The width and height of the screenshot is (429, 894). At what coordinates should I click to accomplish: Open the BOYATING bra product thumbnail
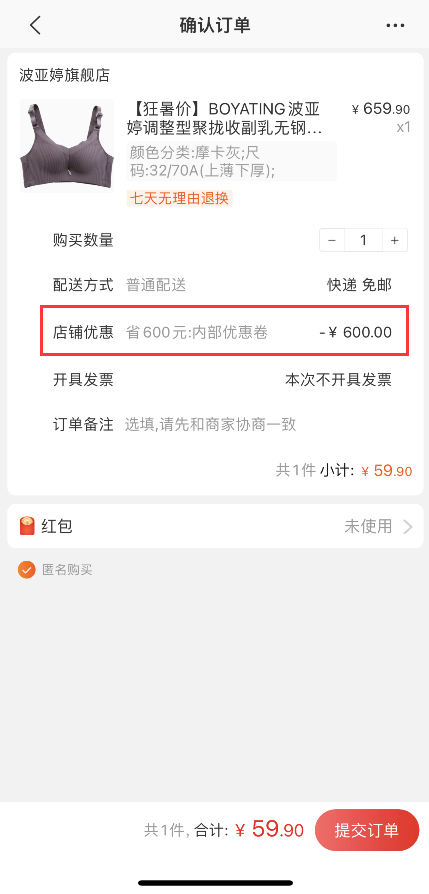(x=67, y=146)
